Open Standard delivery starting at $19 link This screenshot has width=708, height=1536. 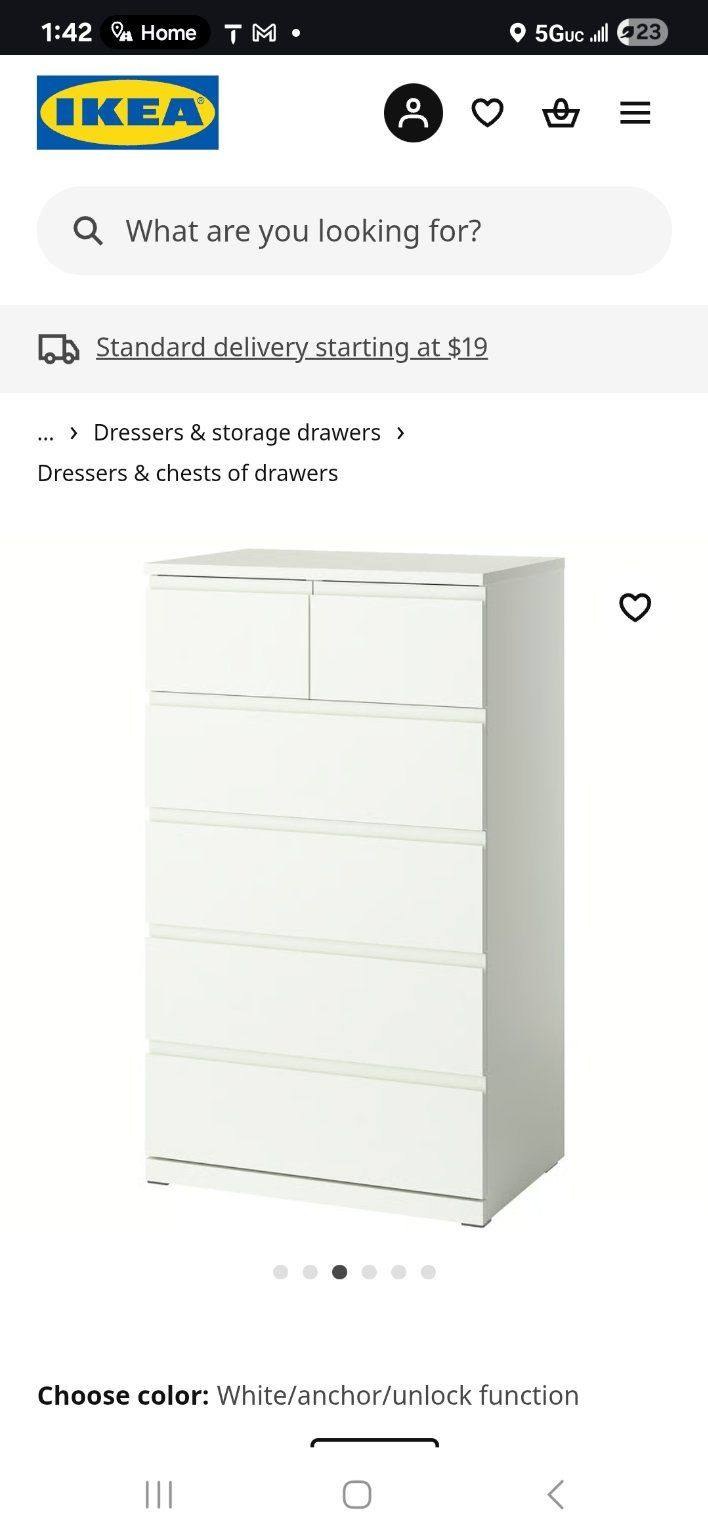tap(291, 348)
